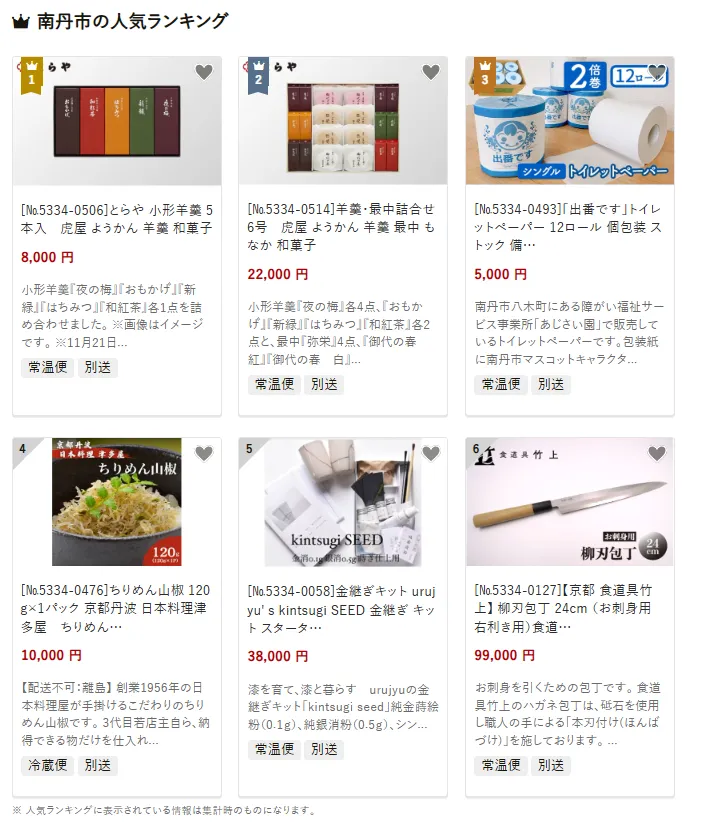Screen dimensions: 715x832
Task: Tap the heart on the yanagiba knife item
Action: [657, 454]
